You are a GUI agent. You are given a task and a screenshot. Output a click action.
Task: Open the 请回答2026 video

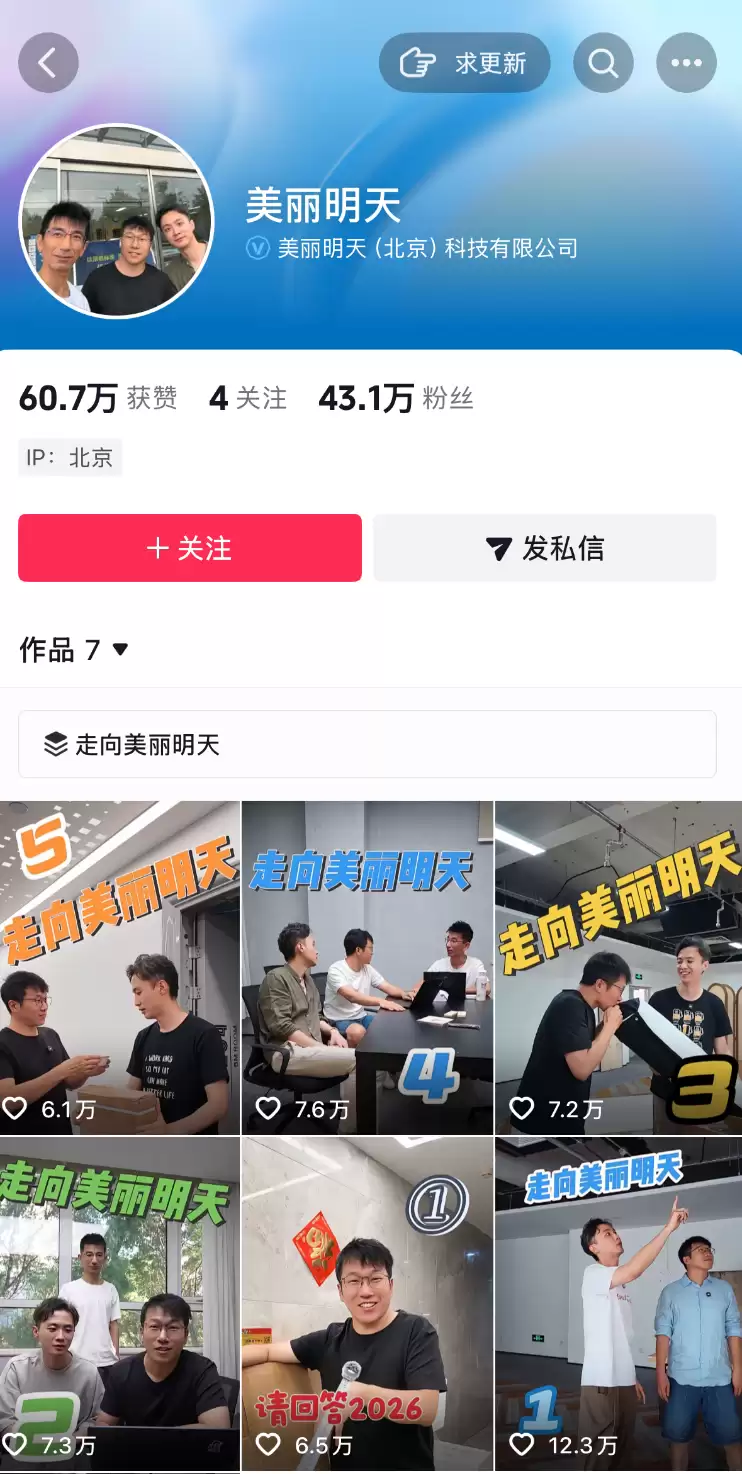click(x=367, y=1304)
